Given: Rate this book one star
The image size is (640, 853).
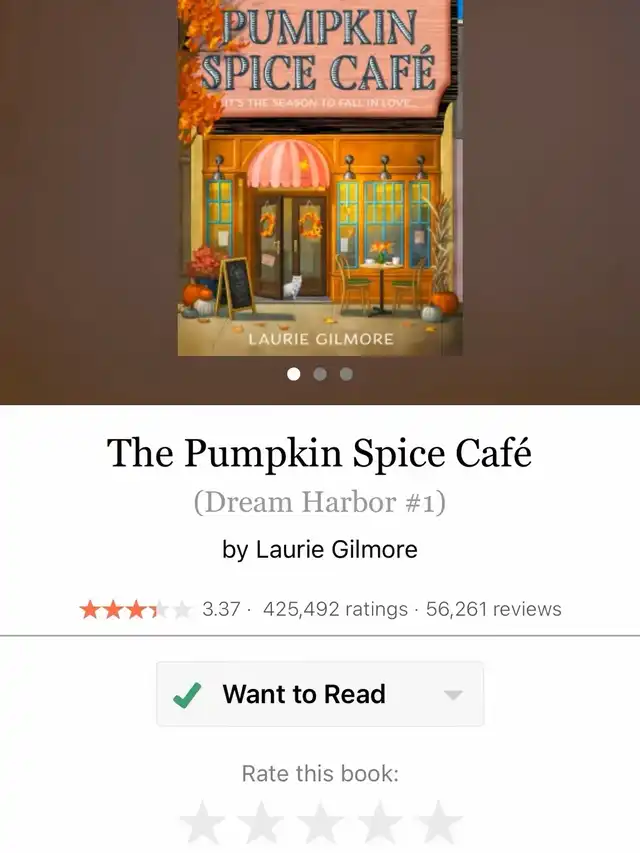Looking at the screenshot, I should 203,824.
